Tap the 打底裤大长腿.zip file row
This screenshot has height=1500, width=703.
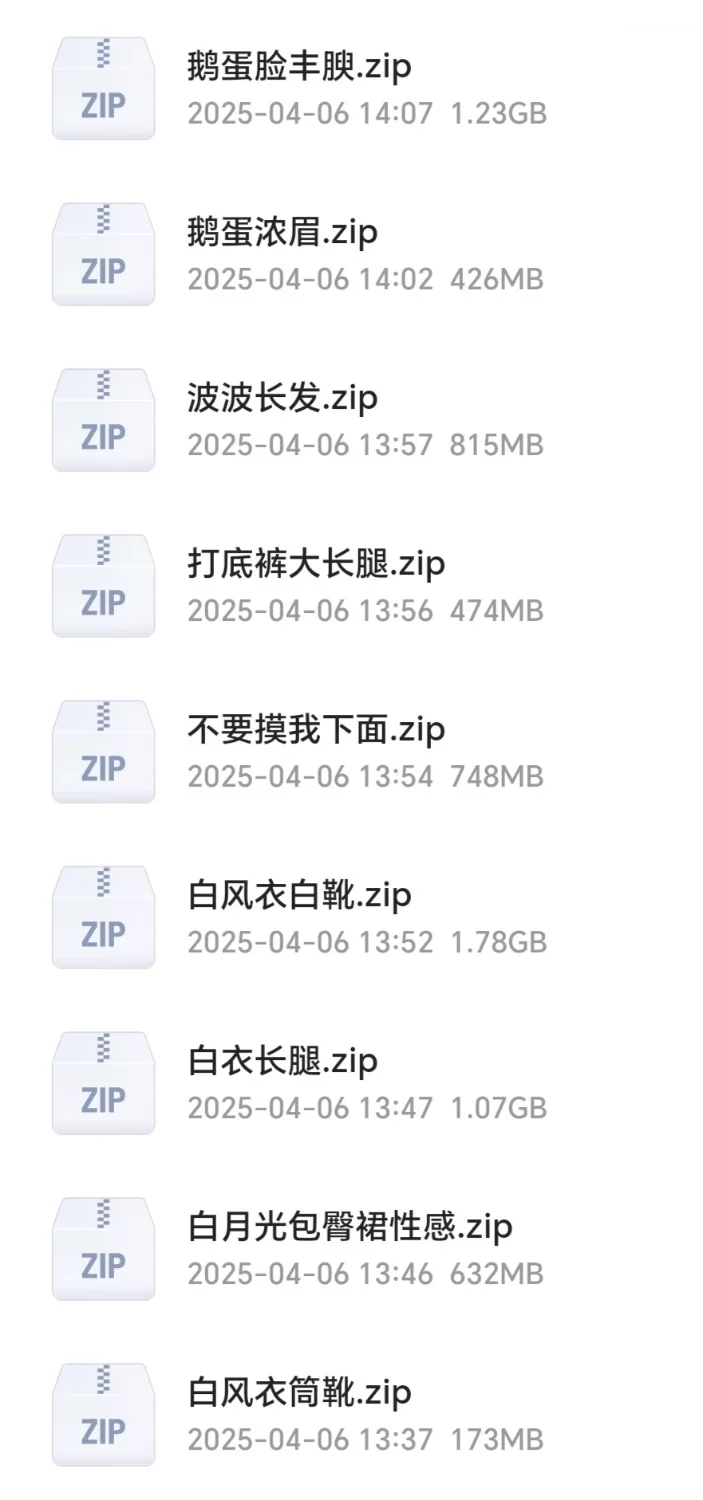[x=316, y=566]
